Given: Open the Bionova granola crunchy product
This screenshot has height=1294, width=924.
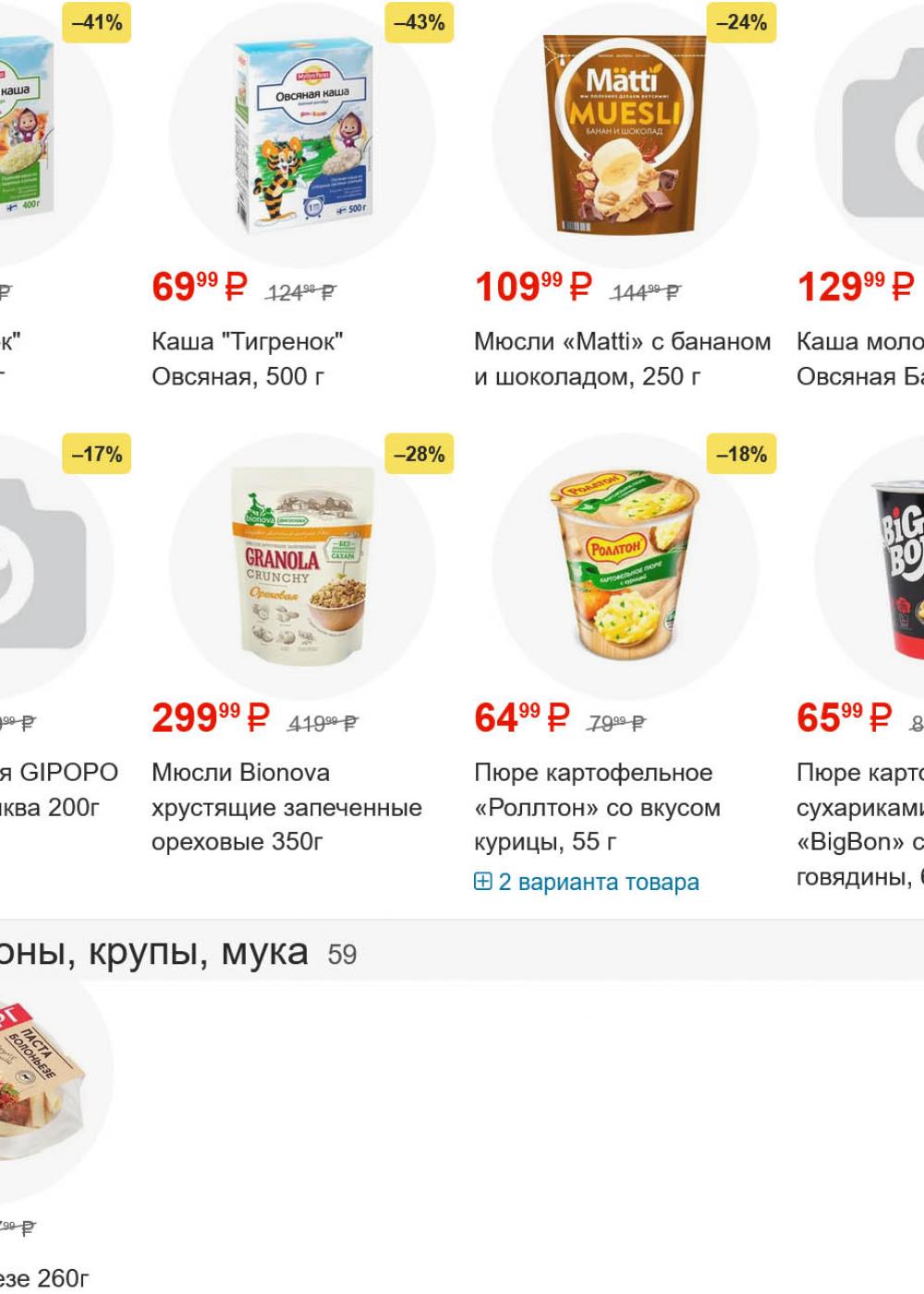Looking at the screenshot, I should [x=286, y=807].
